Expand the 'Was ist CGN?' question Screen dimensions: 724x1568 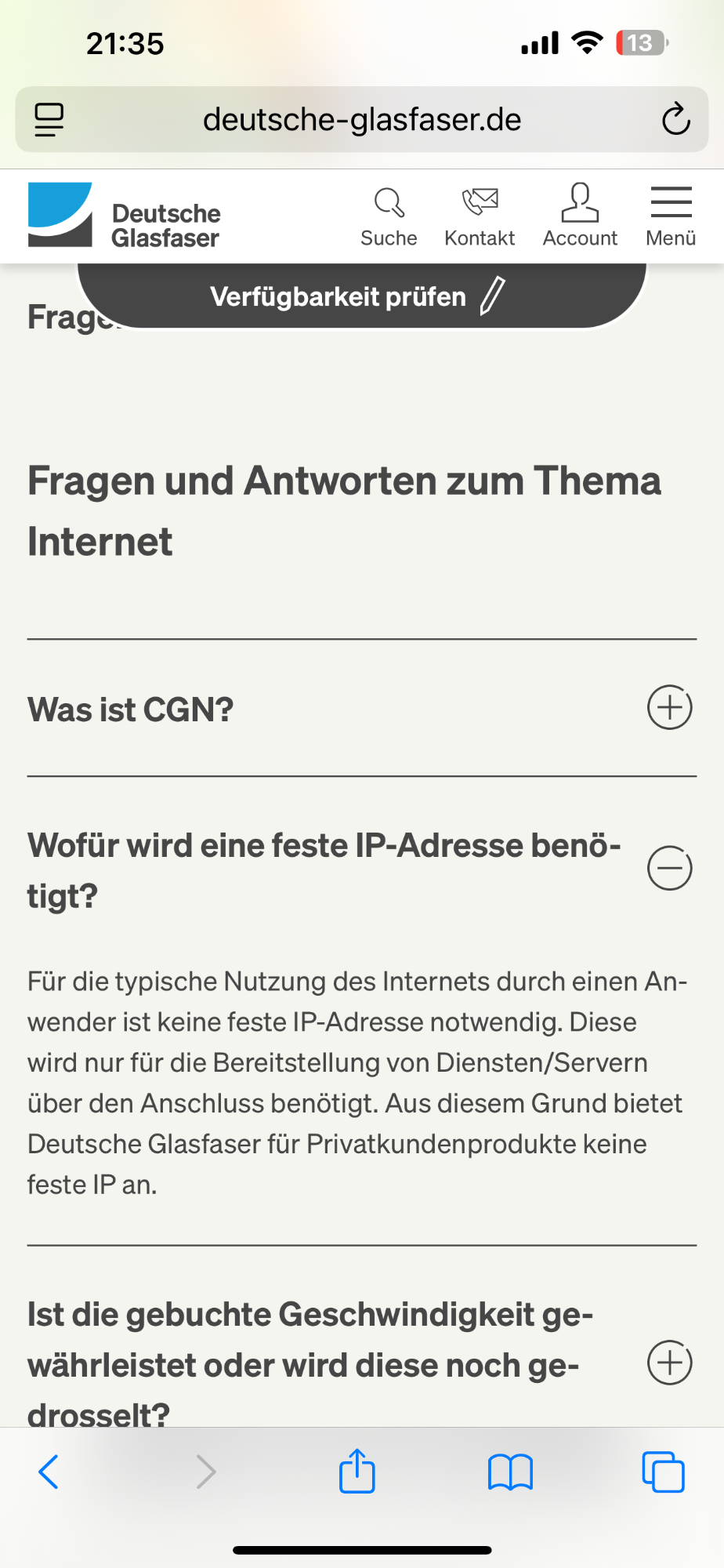[x=670, y=708]
